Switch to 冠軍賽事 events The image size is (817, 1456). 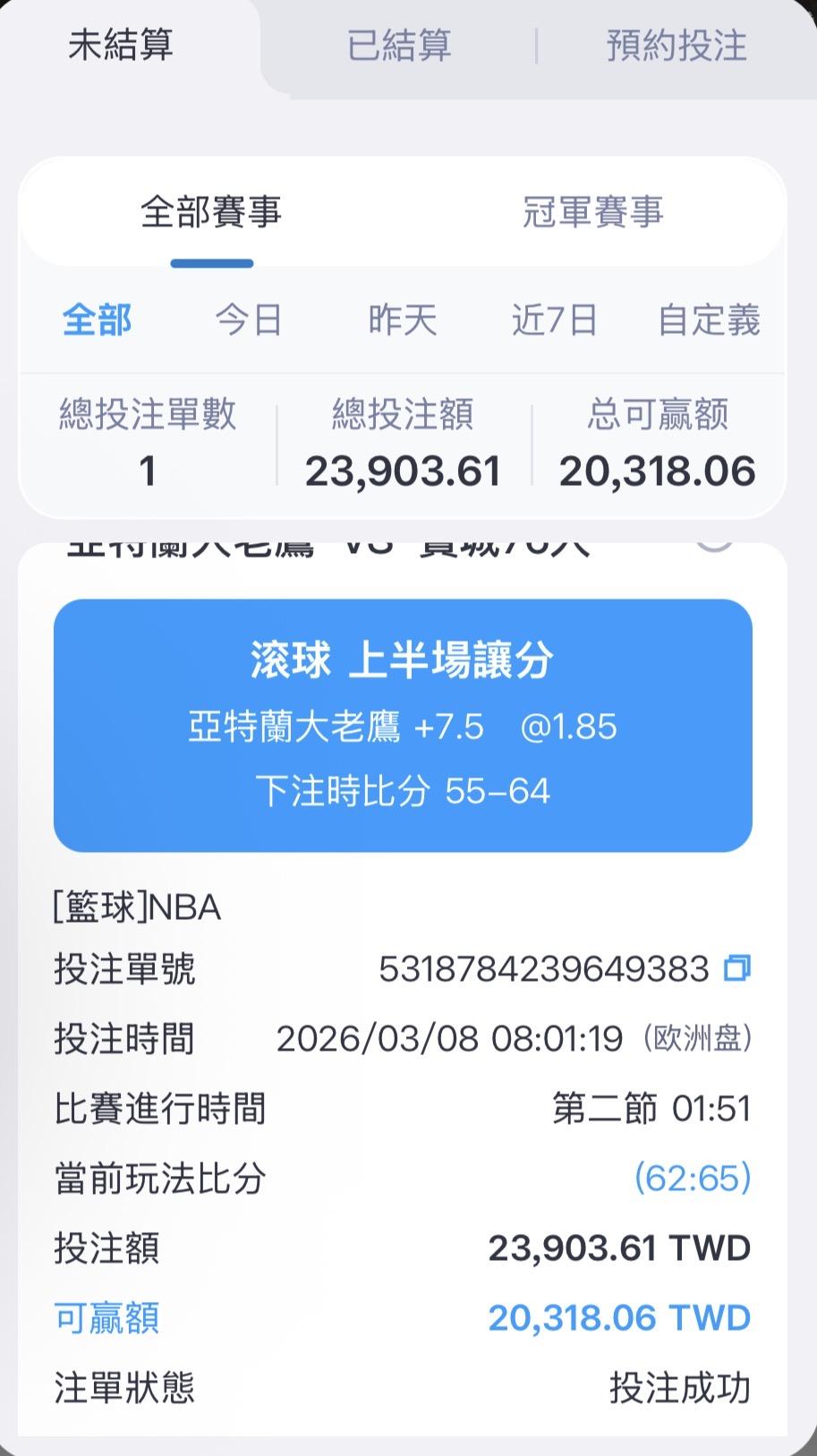592,213
